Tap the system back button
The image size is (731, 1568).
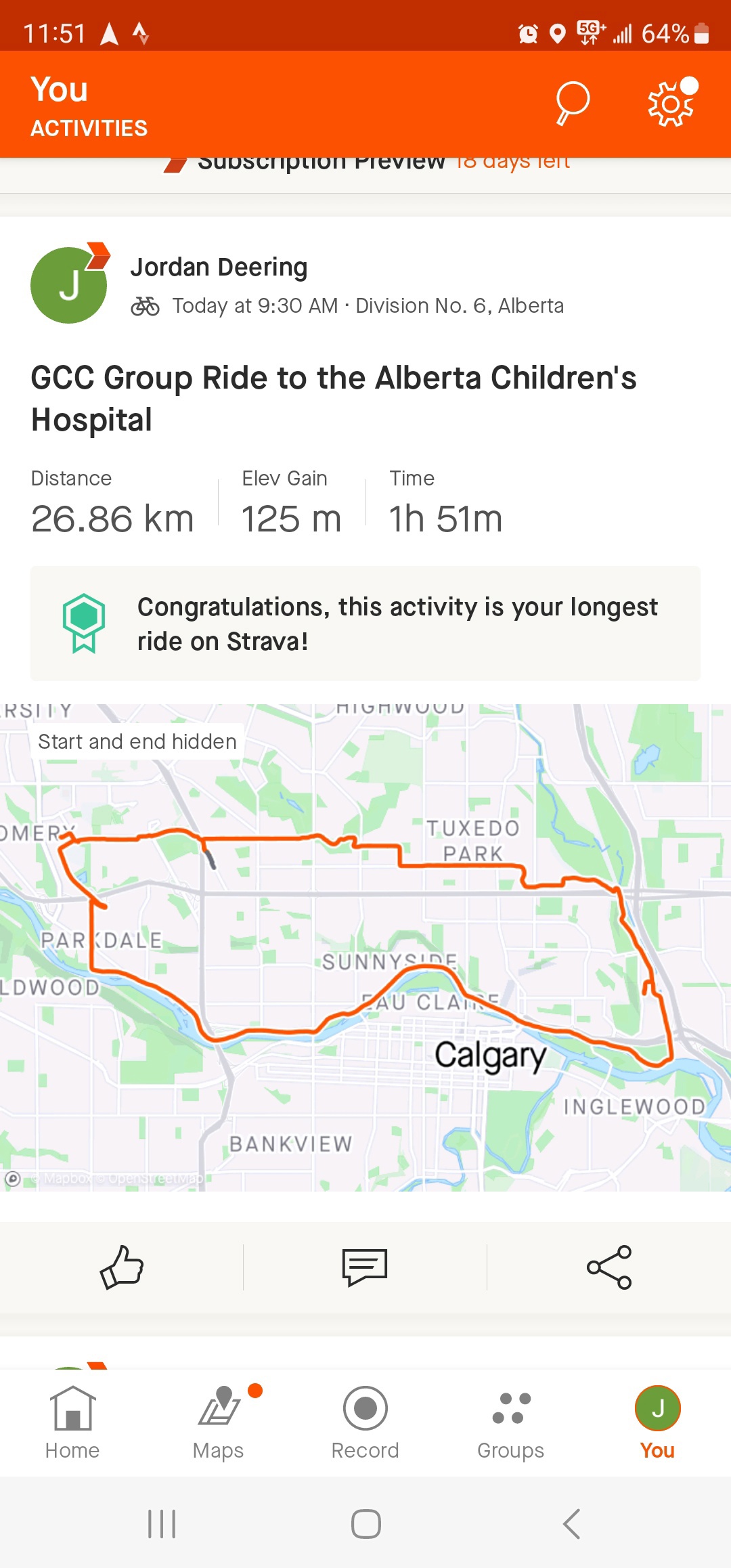point(572,1524)
